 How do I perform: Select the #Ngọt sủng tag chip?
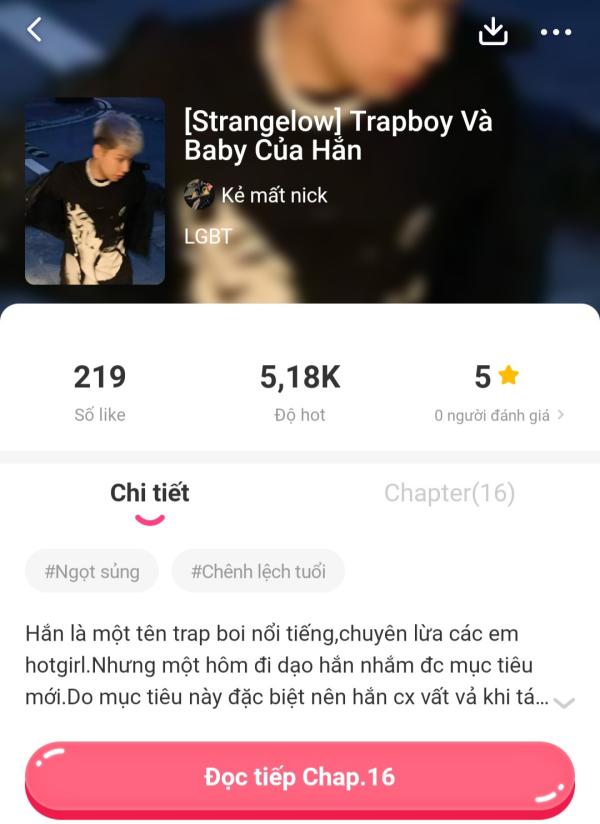92,572
